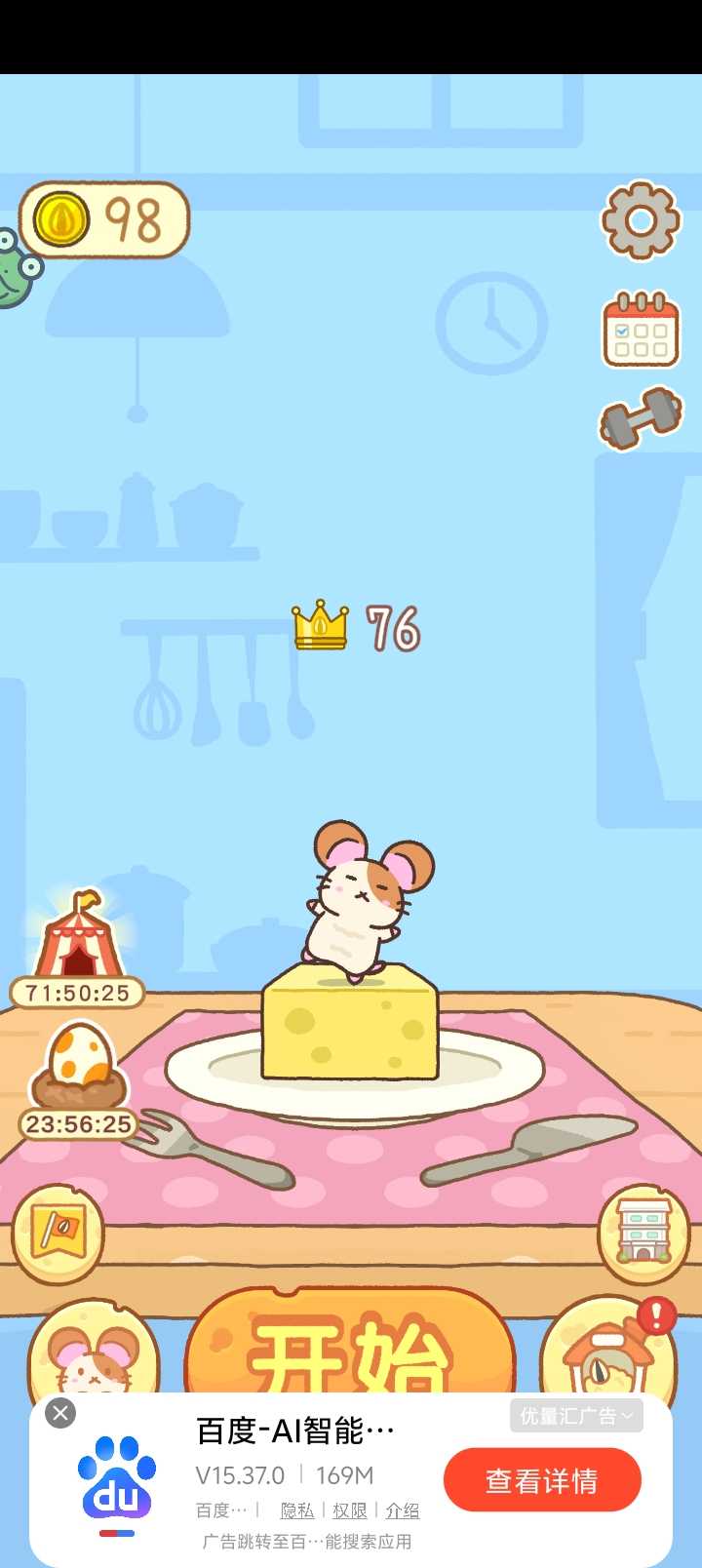The image size is (702, 1568).
Task: Tap the seed coin balance
Action: coord(104,219)
